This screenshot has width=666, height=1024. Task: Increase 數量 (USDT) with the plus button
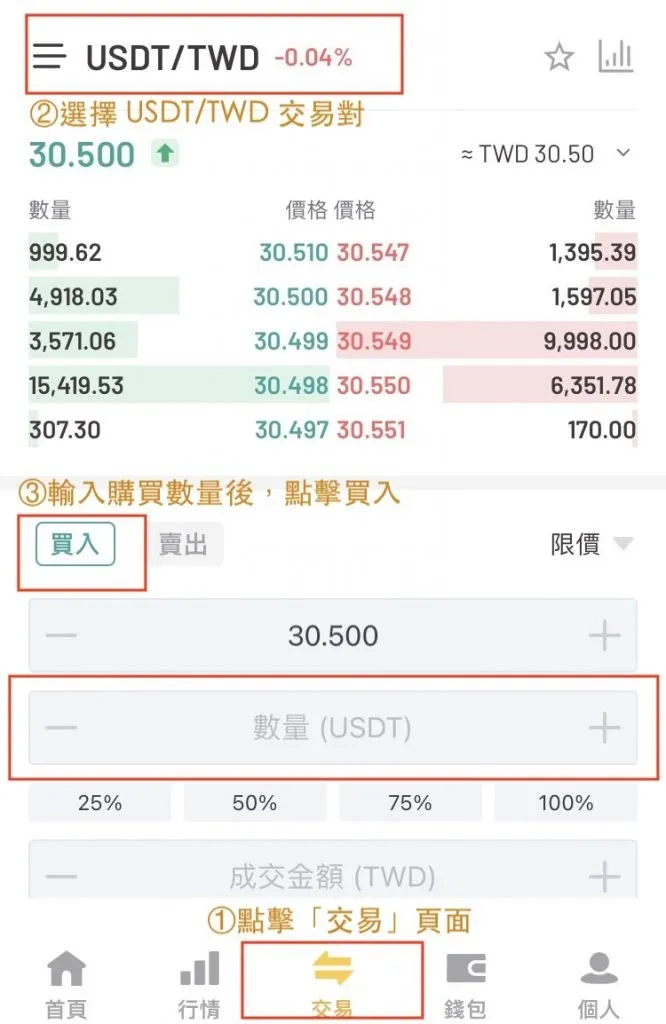pos(604,728)
